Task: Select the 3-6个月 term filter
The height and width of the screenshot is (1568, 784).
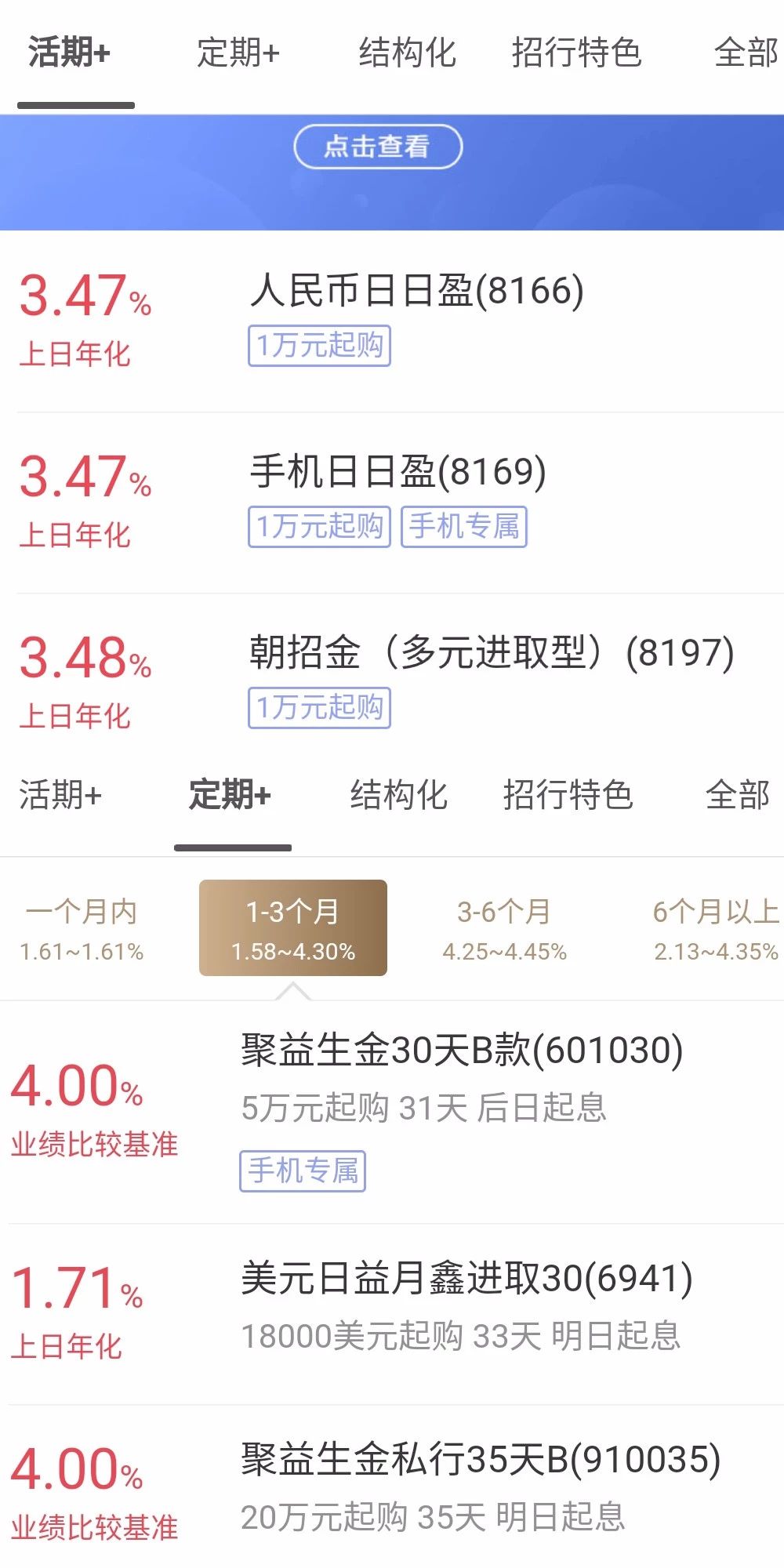Action: [x=504, y=928]
